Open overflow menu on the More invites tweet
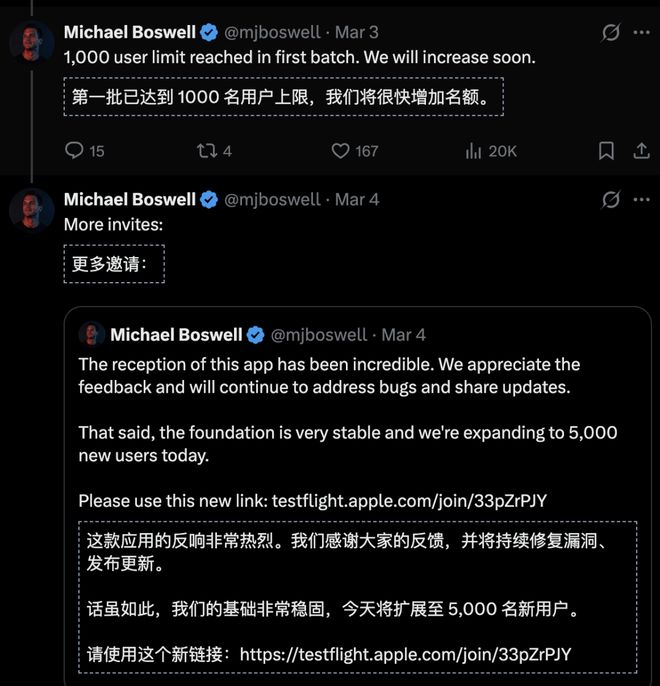This screenshot has width=660, height=686. pos(641,199)
